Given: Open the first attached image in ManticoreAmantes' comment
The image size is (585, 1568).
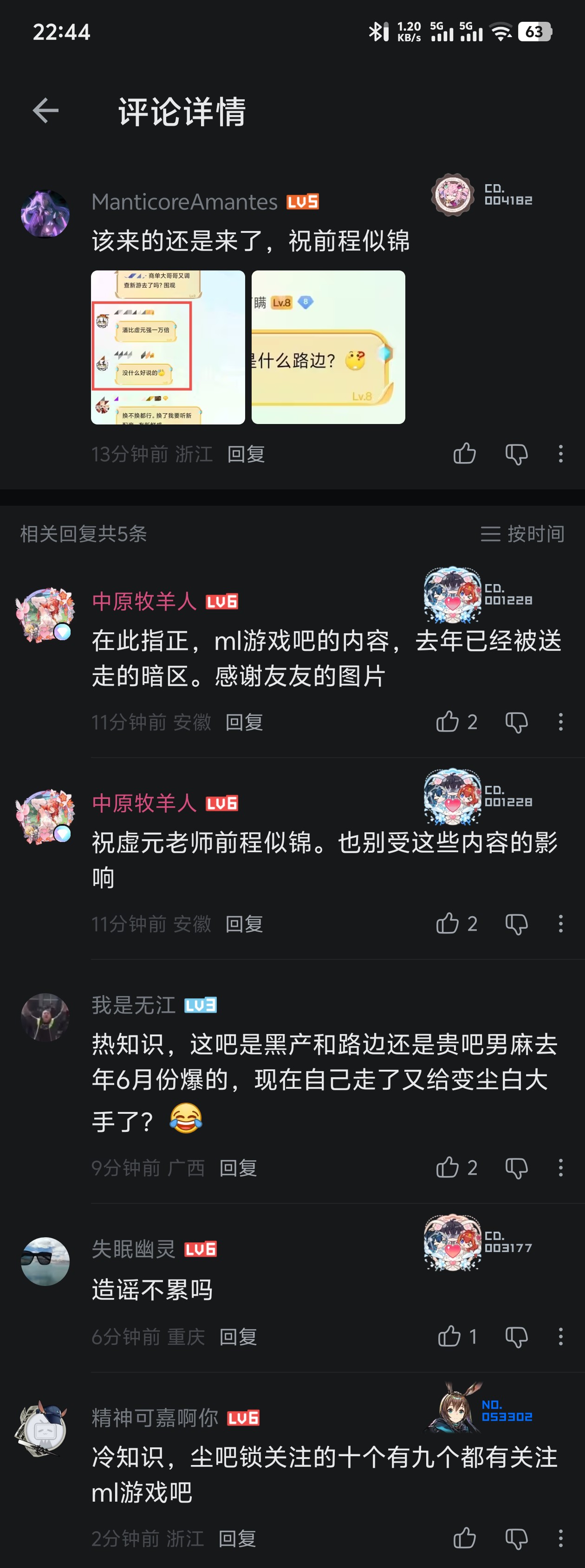Looking at the screenshot, I should pyautogui.click(x=168, y=347).
